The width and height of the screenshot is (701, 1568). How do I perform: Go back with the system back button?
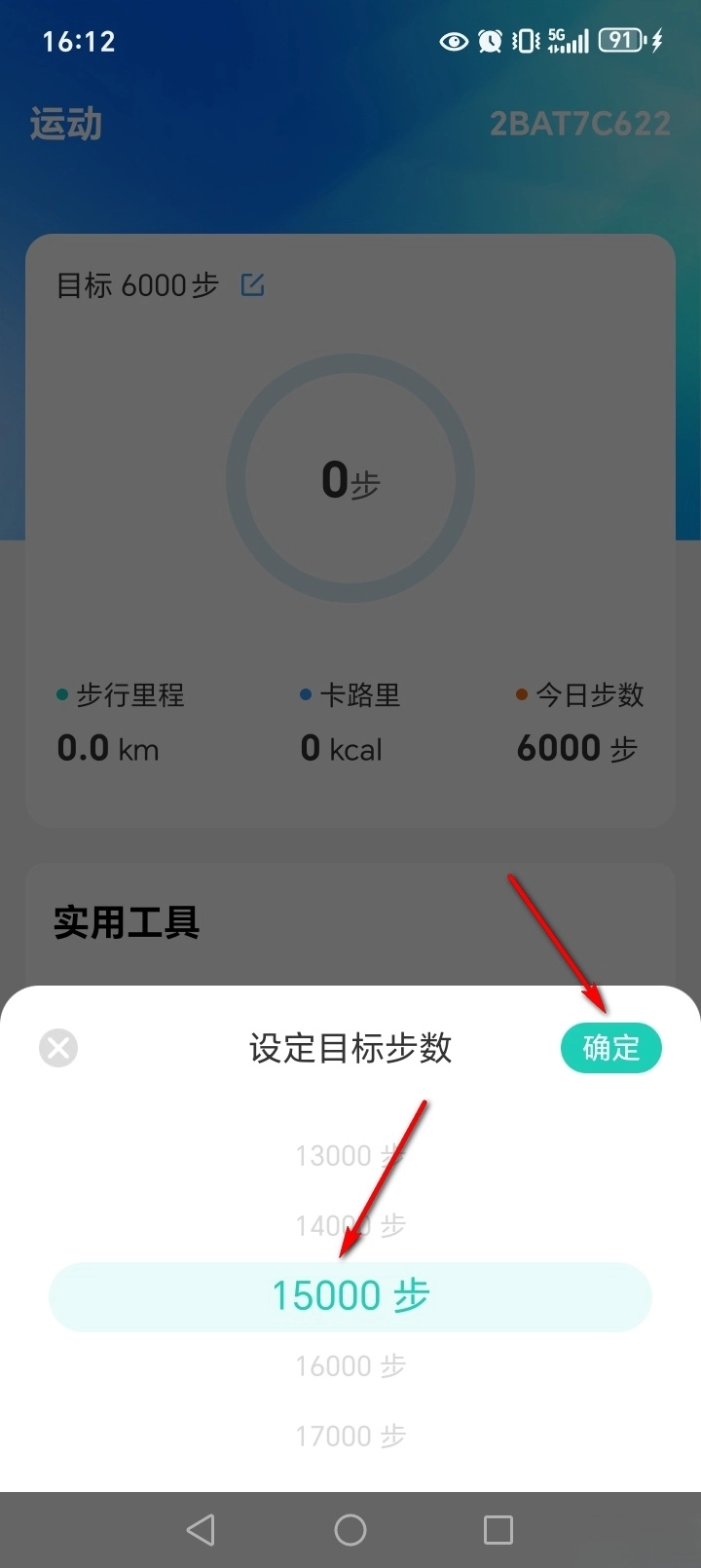coord(201,1530)
